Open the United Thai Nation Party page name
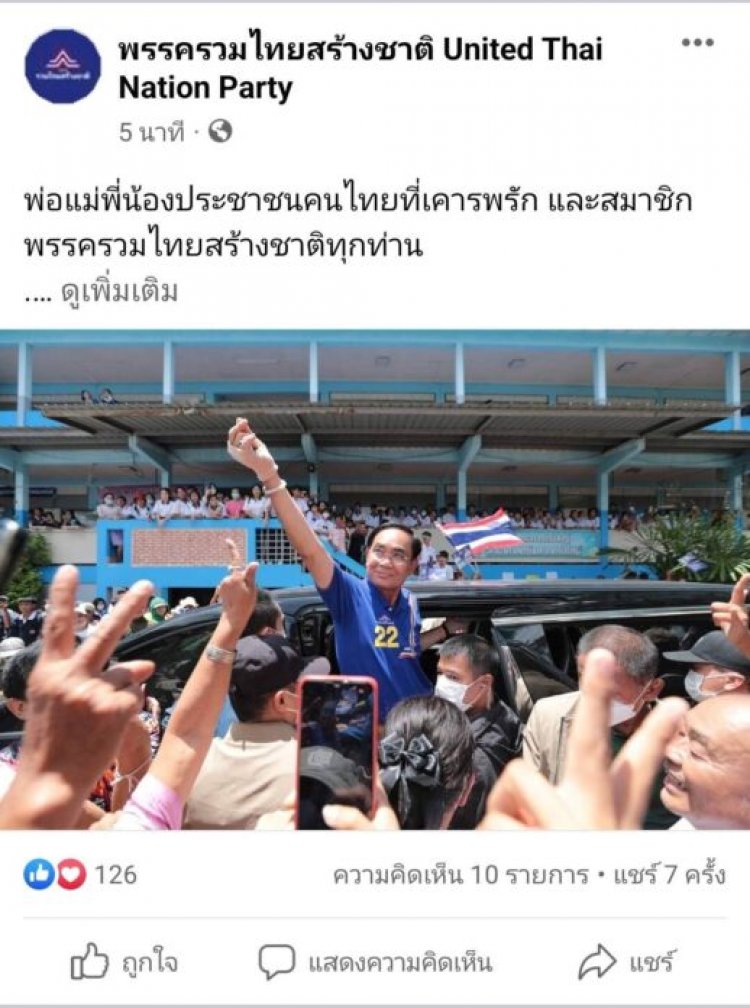Image resolution: width=750 pixels, height=1008 pixels. (x=360, y=68)
